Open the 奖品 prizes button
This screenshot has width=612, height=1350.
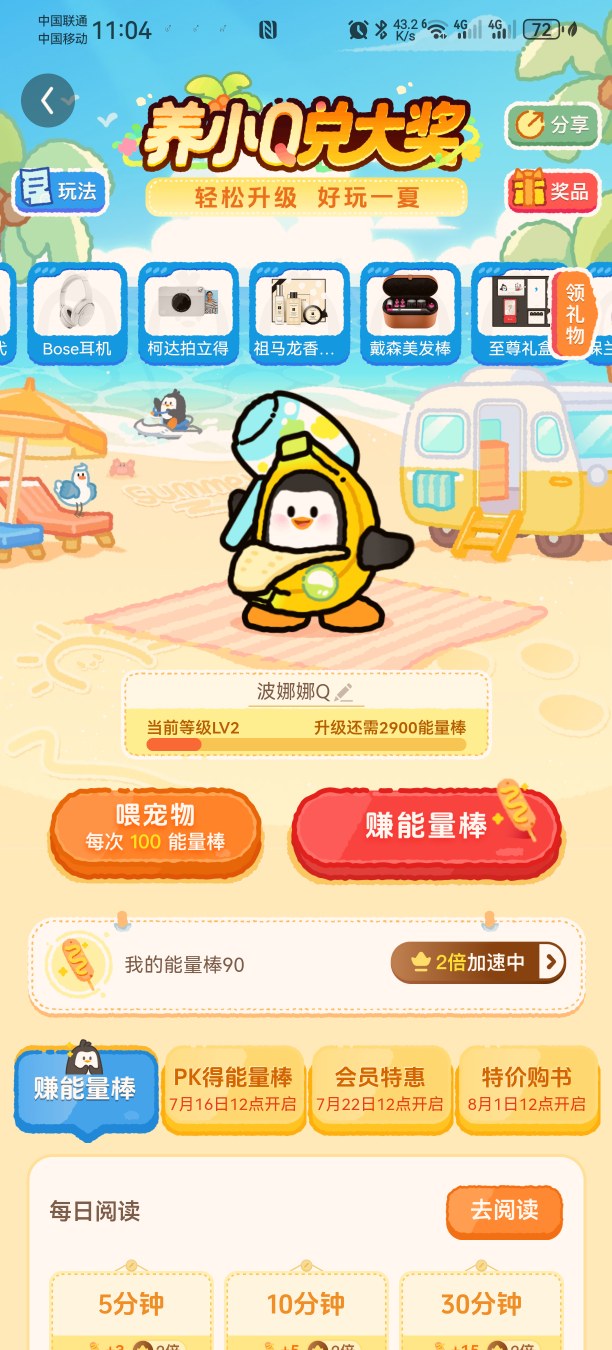tap(553, 191)
